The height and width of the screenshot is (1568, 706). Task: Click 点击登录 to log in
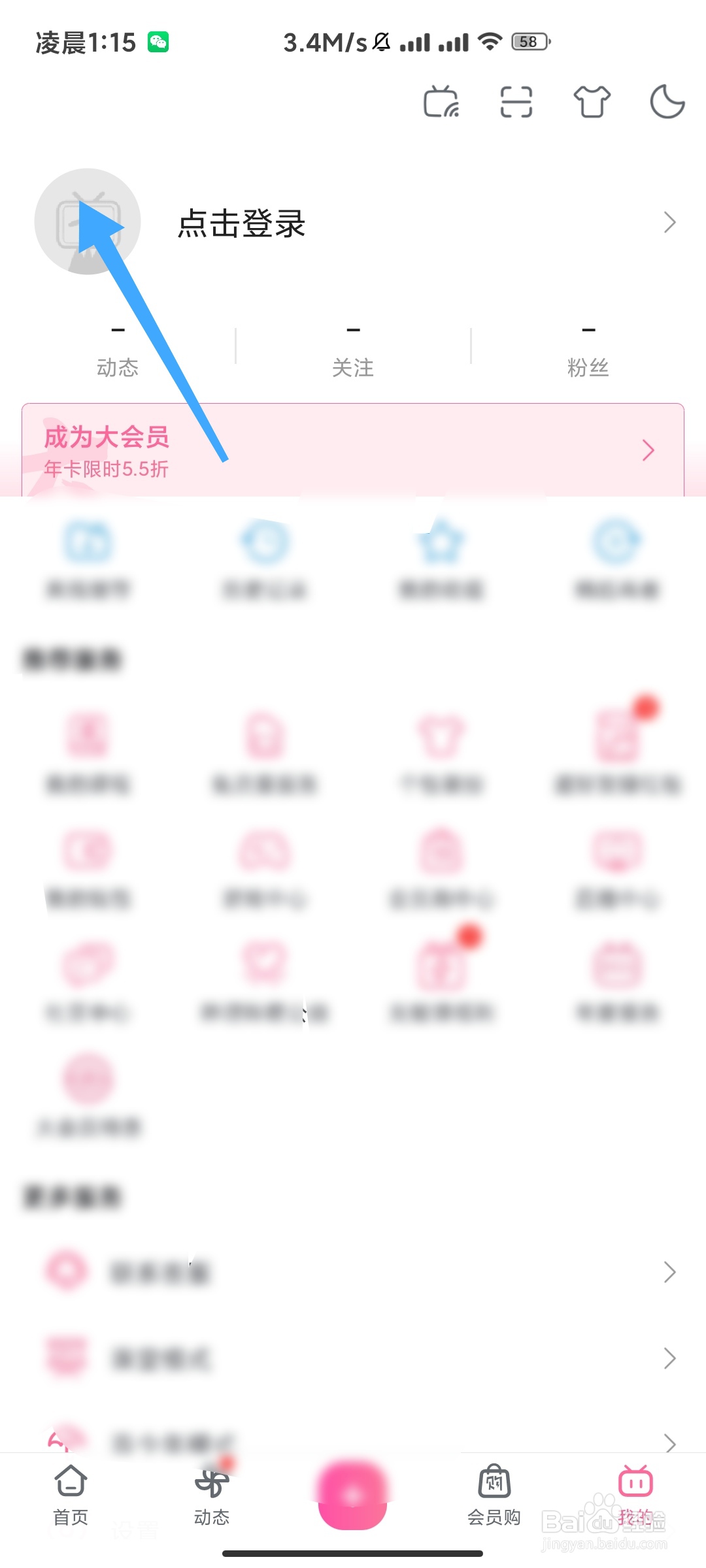[241, 224]
